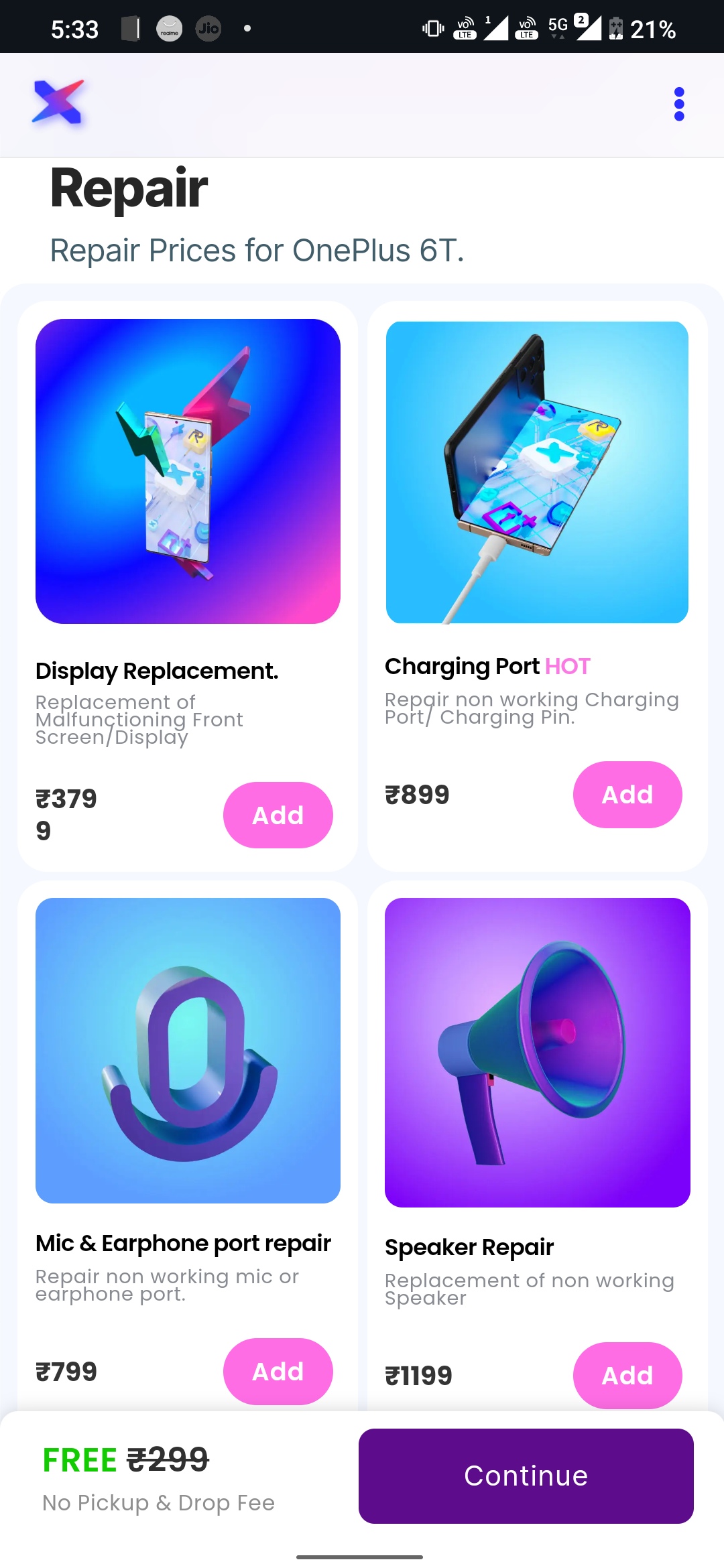Open the three-dot overflow menu
724x1568 pixels.
(x=678, y=104)
